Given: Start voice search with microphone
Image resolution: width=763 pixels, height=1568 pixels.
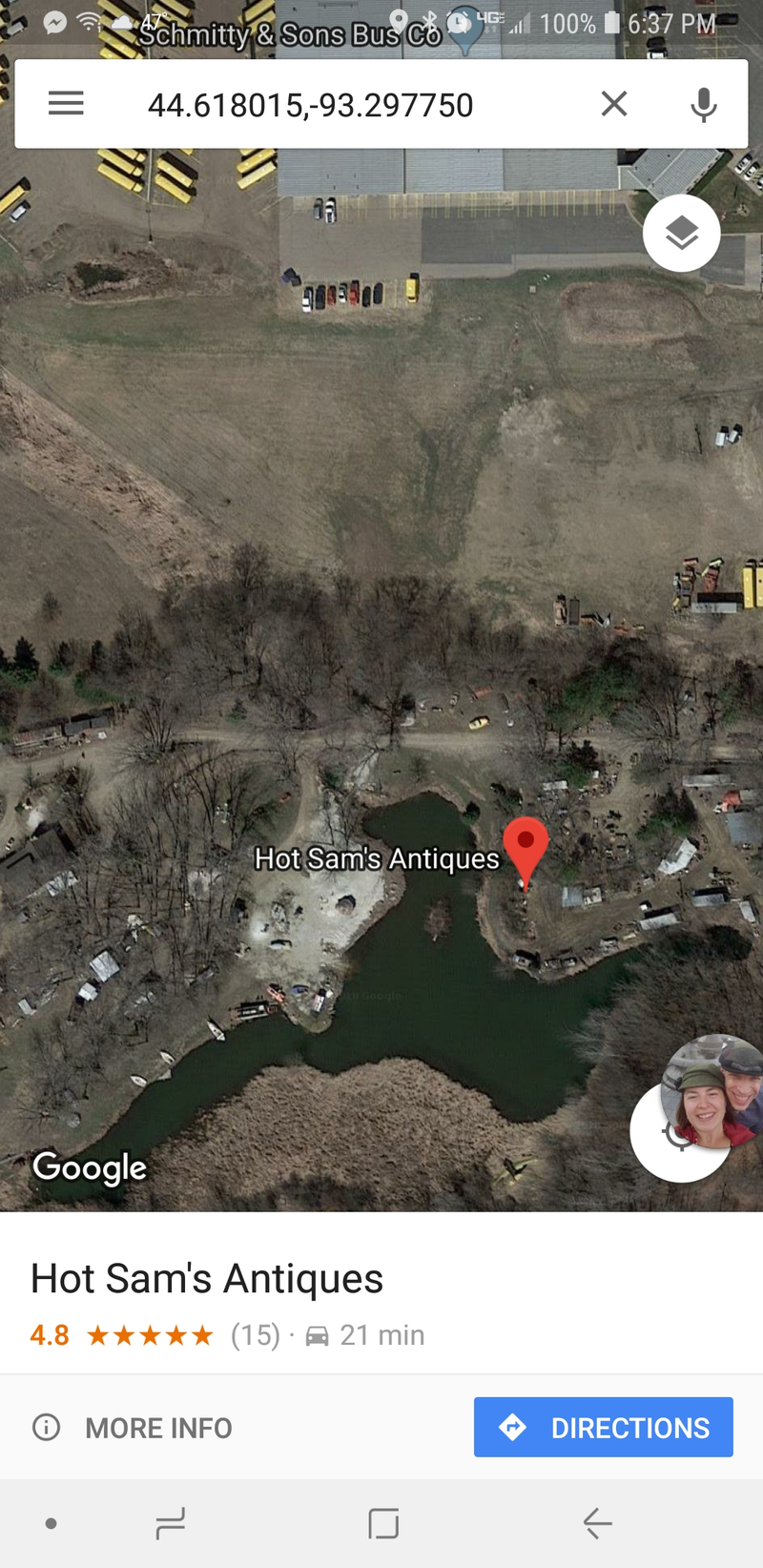Looking at the screenshot, I should tap(703, 105).
